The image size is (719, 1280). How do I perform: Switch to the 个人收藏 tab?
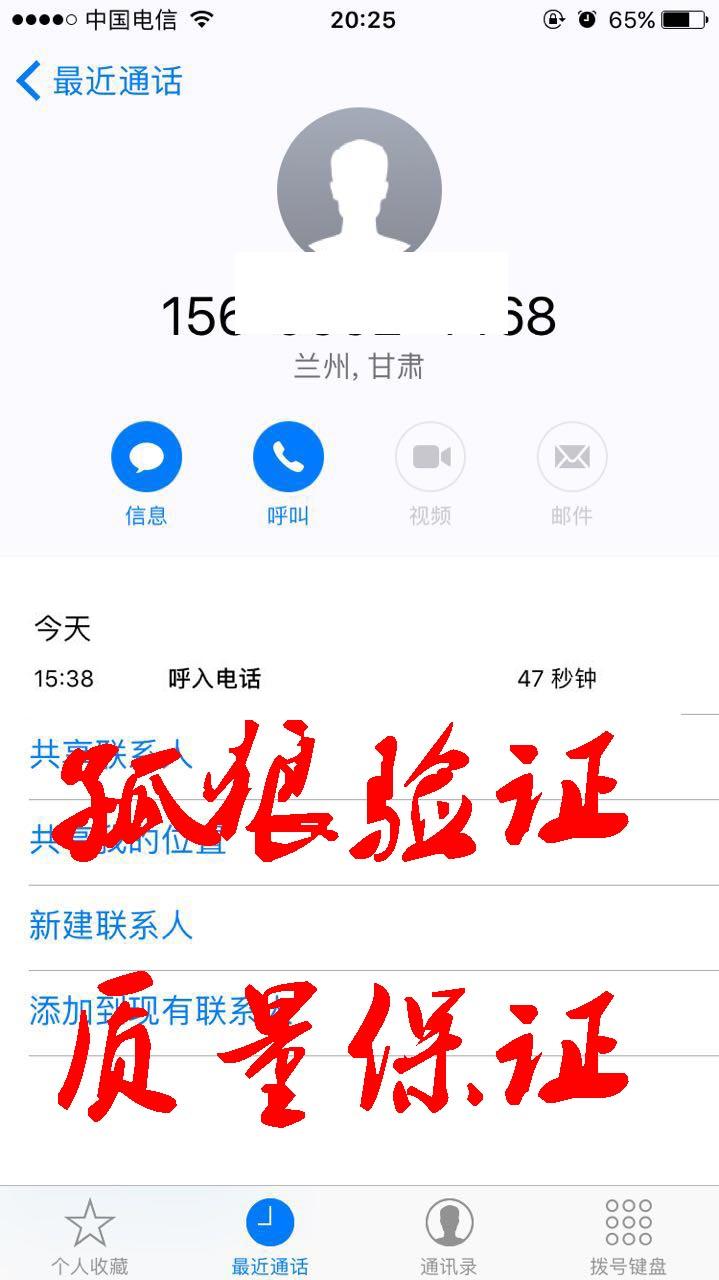pyautogui.click(x=90, y=1235)
